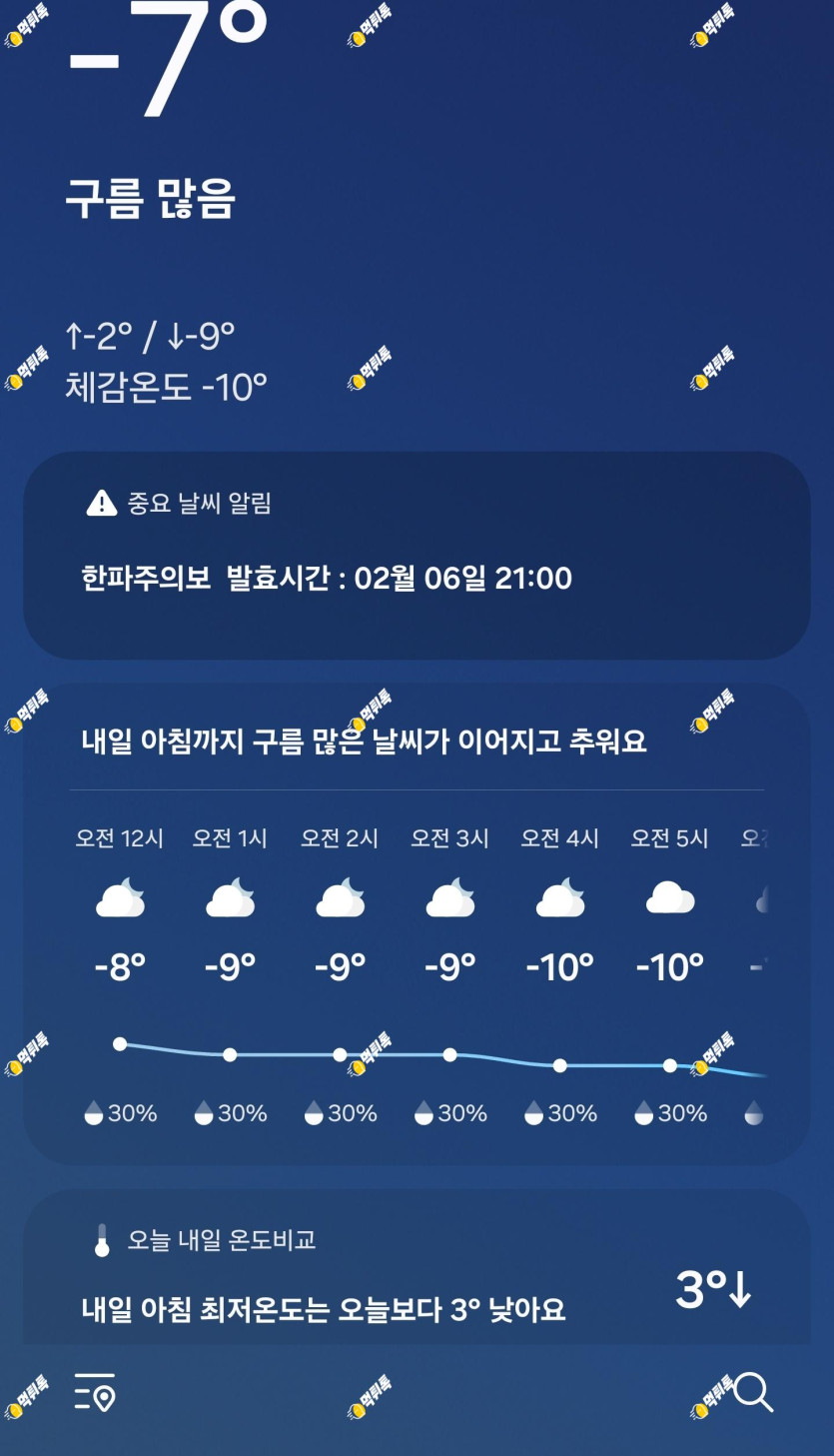
Task: Open the hourly forecast card
Action: [417, 924]
